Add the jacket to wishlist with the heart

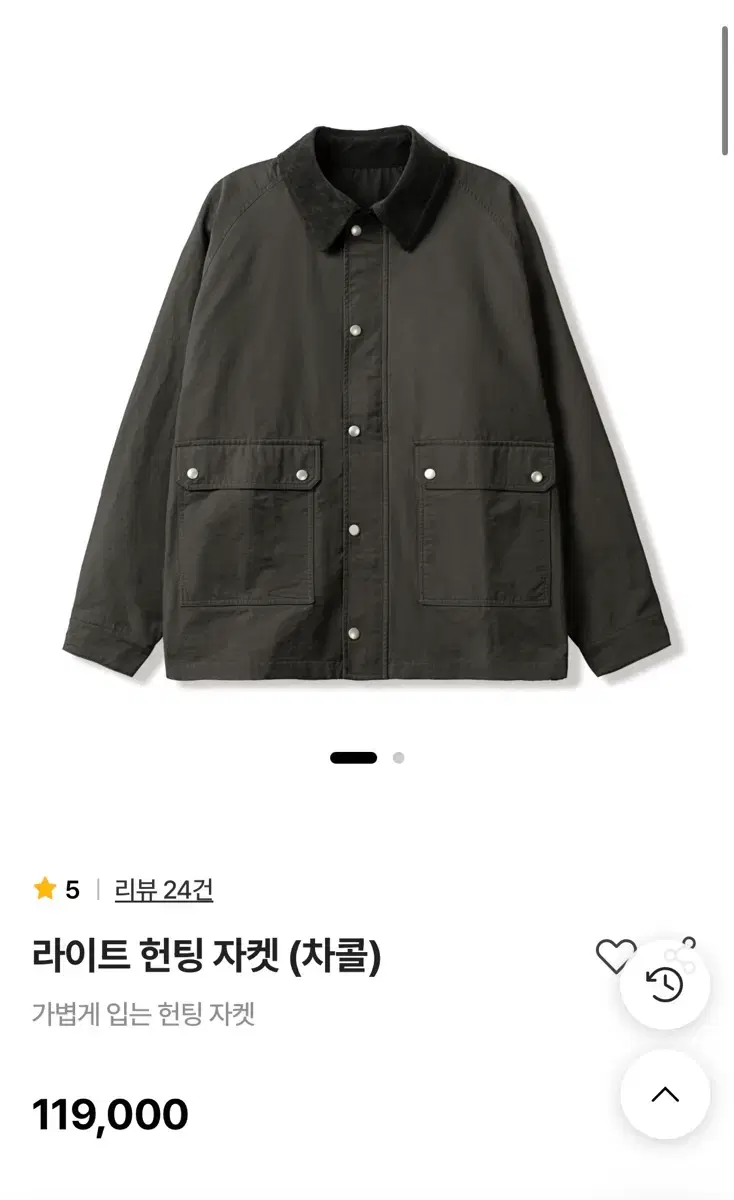point(614,957)
